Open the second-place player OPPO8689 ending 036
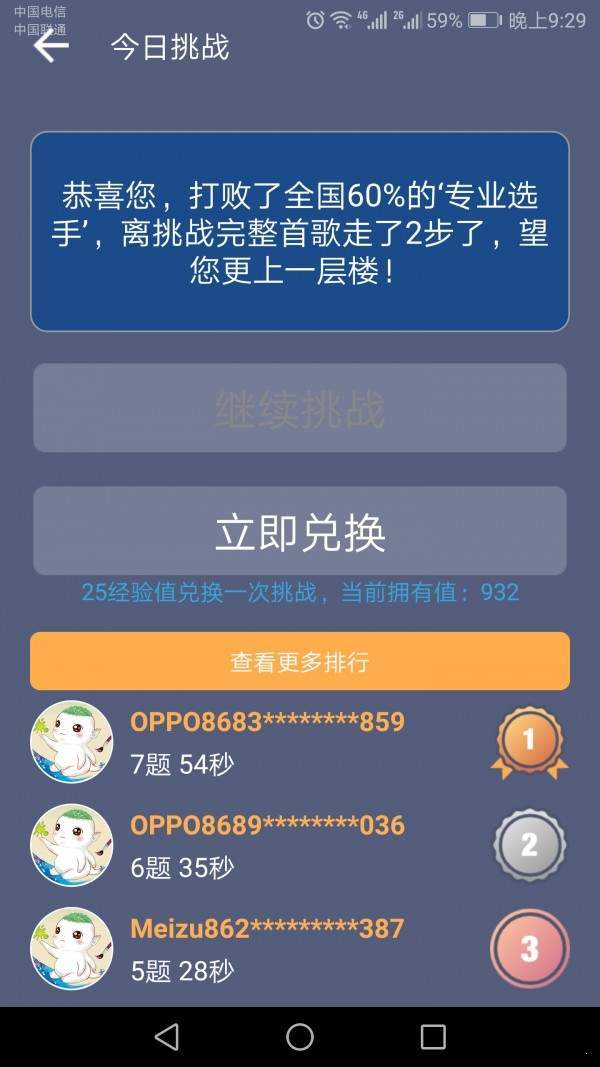The height and width of the screenshot is (1067, 600). [267, 845]
